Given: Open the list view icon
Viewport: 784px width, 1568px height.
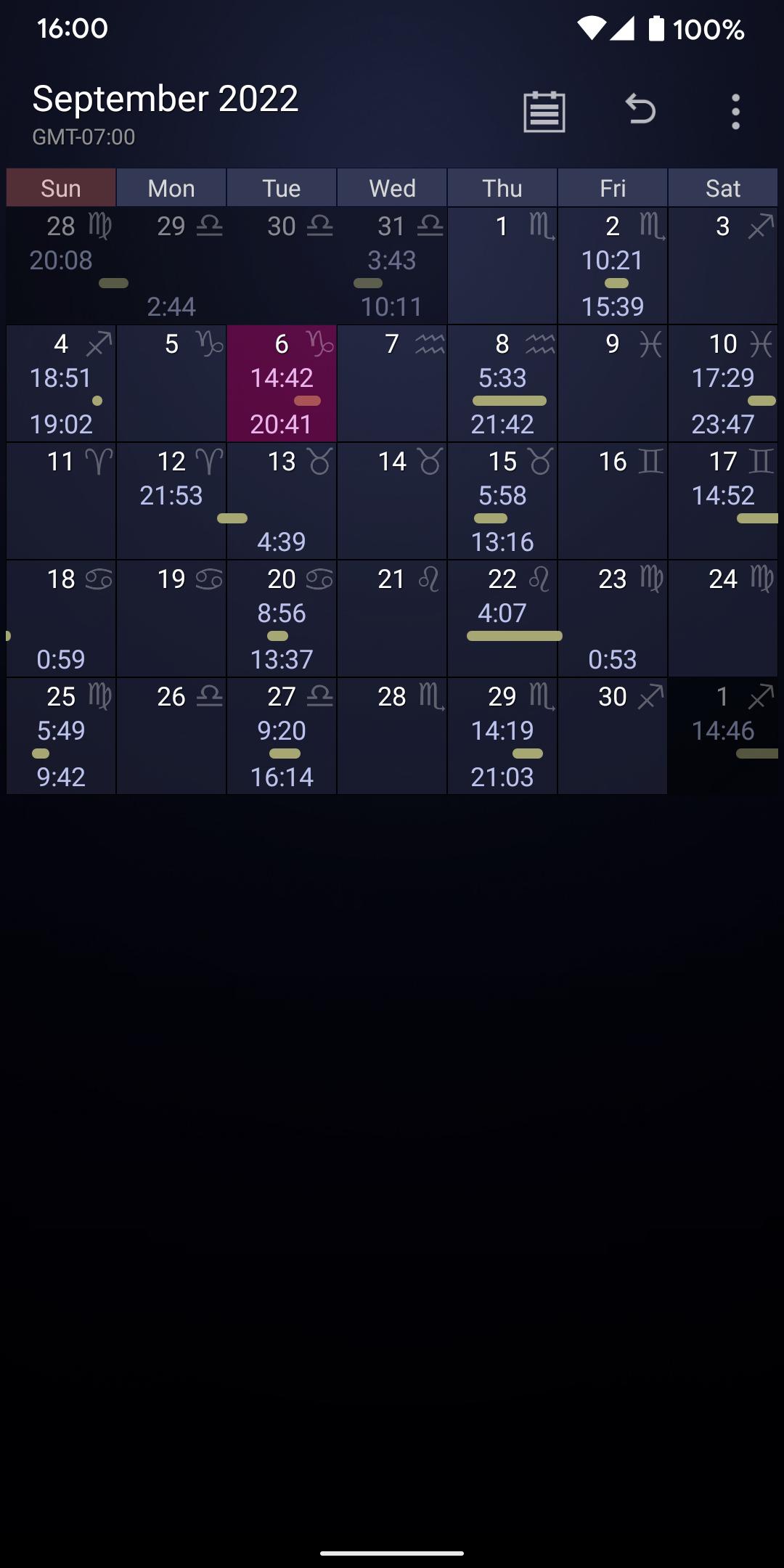Looking at the screenshot, I should coord(544,112).
